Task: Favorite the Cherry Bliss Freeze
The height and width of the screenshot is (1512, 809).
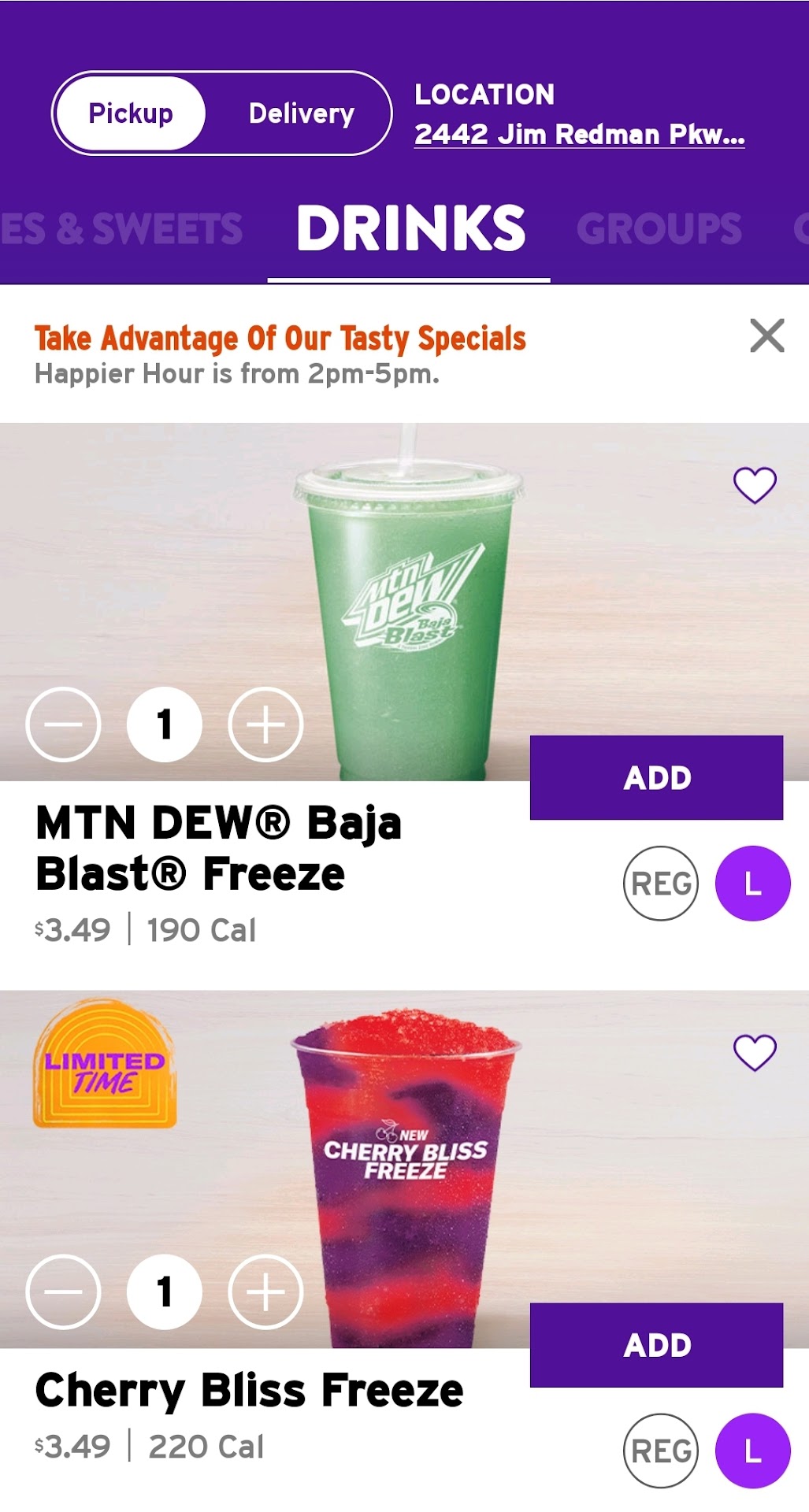Action: click(x=755, y=1053)
